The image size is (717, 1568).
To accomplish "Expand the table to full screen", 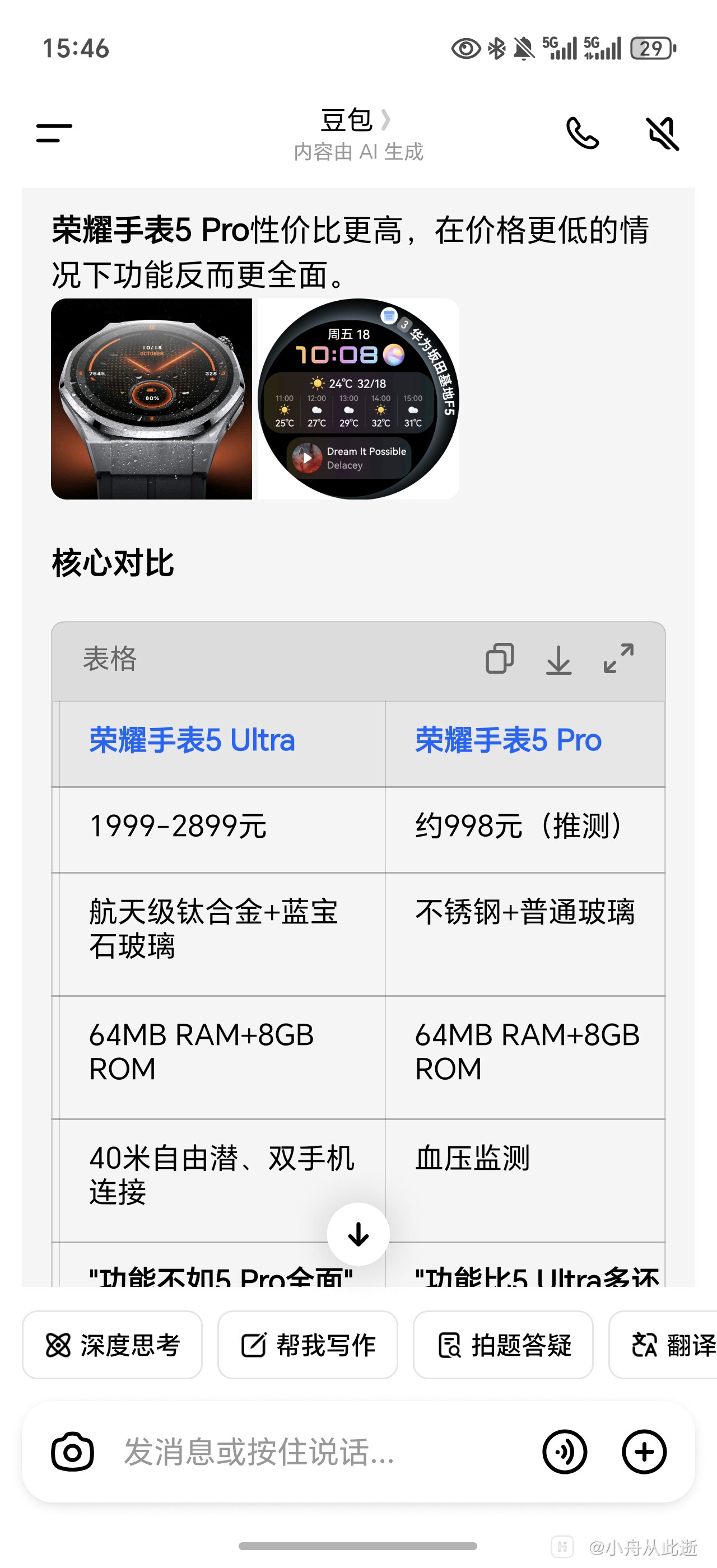I will (618, 659).
